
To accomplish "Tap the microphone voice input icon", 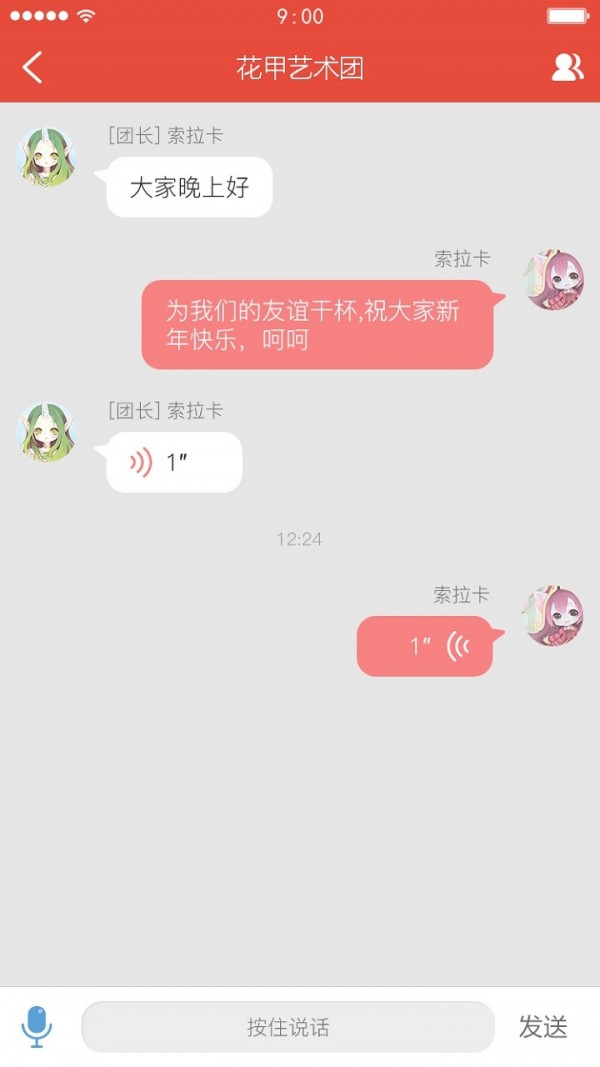I will 37,1026.
